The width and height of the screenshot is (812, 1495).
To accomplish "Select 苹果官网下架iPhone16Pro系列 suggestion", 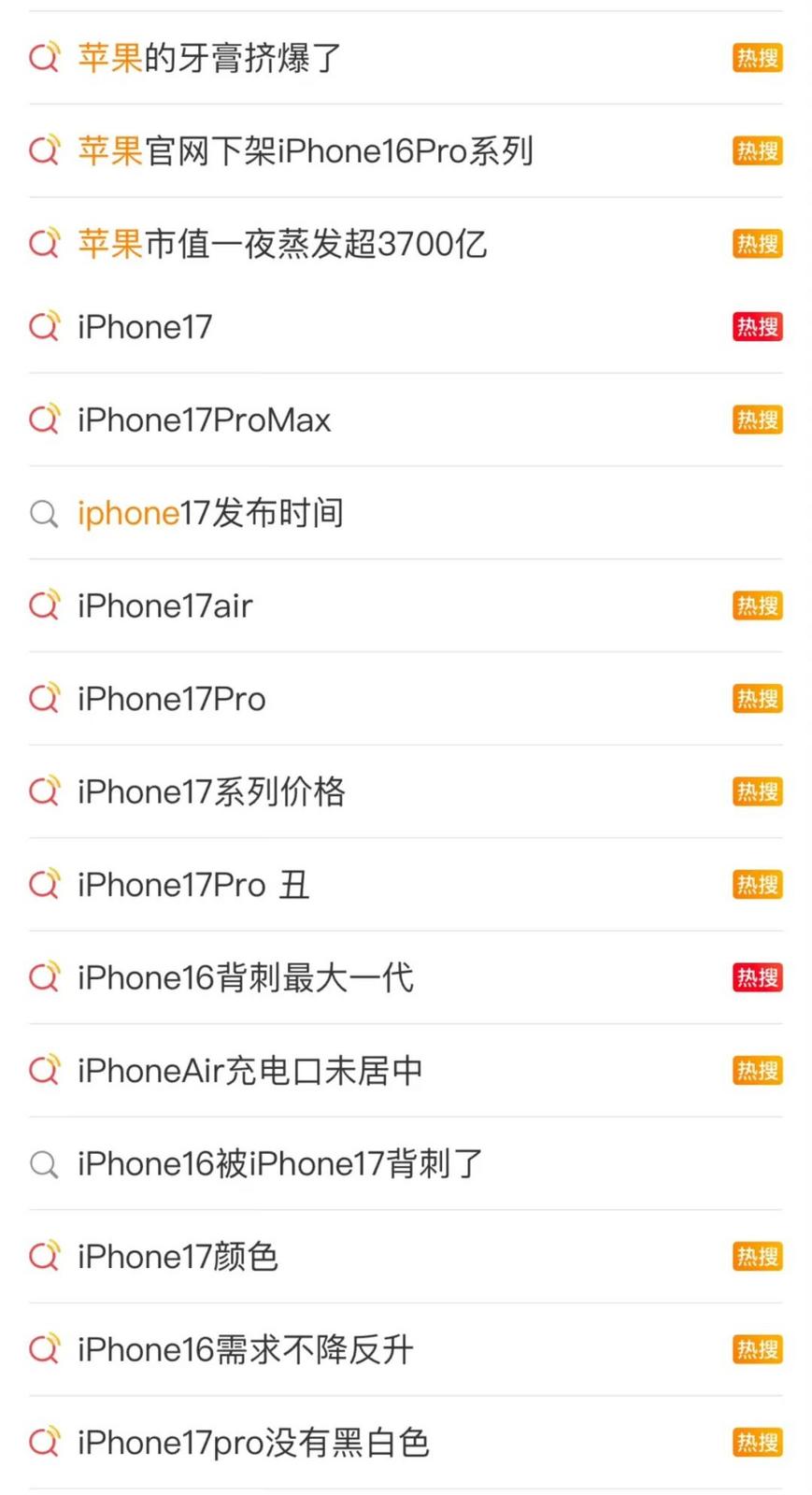I will click(x=306, y=151).
